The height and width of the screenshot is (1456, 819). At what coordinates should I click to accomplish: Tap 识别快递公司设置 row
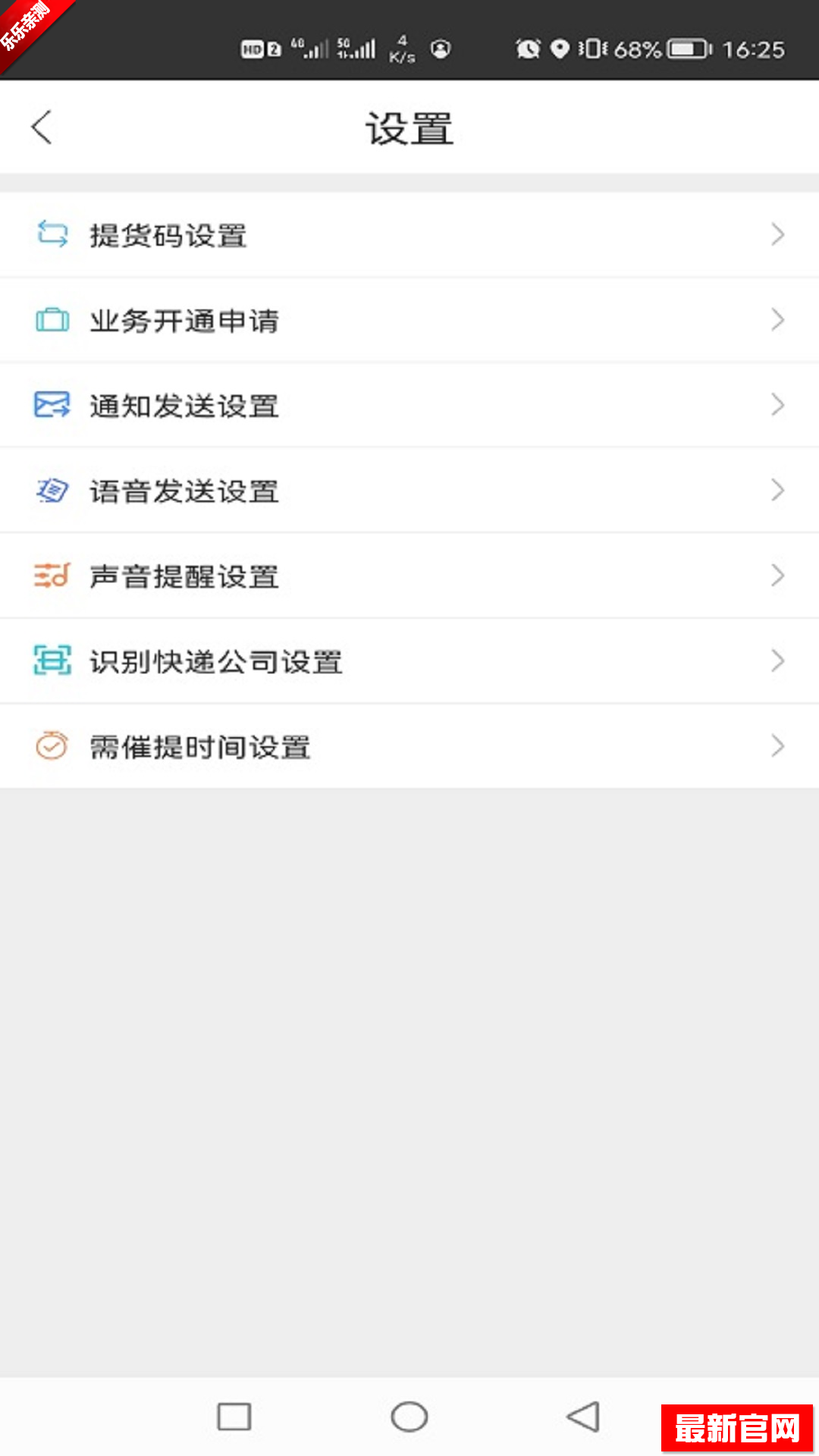409,661
